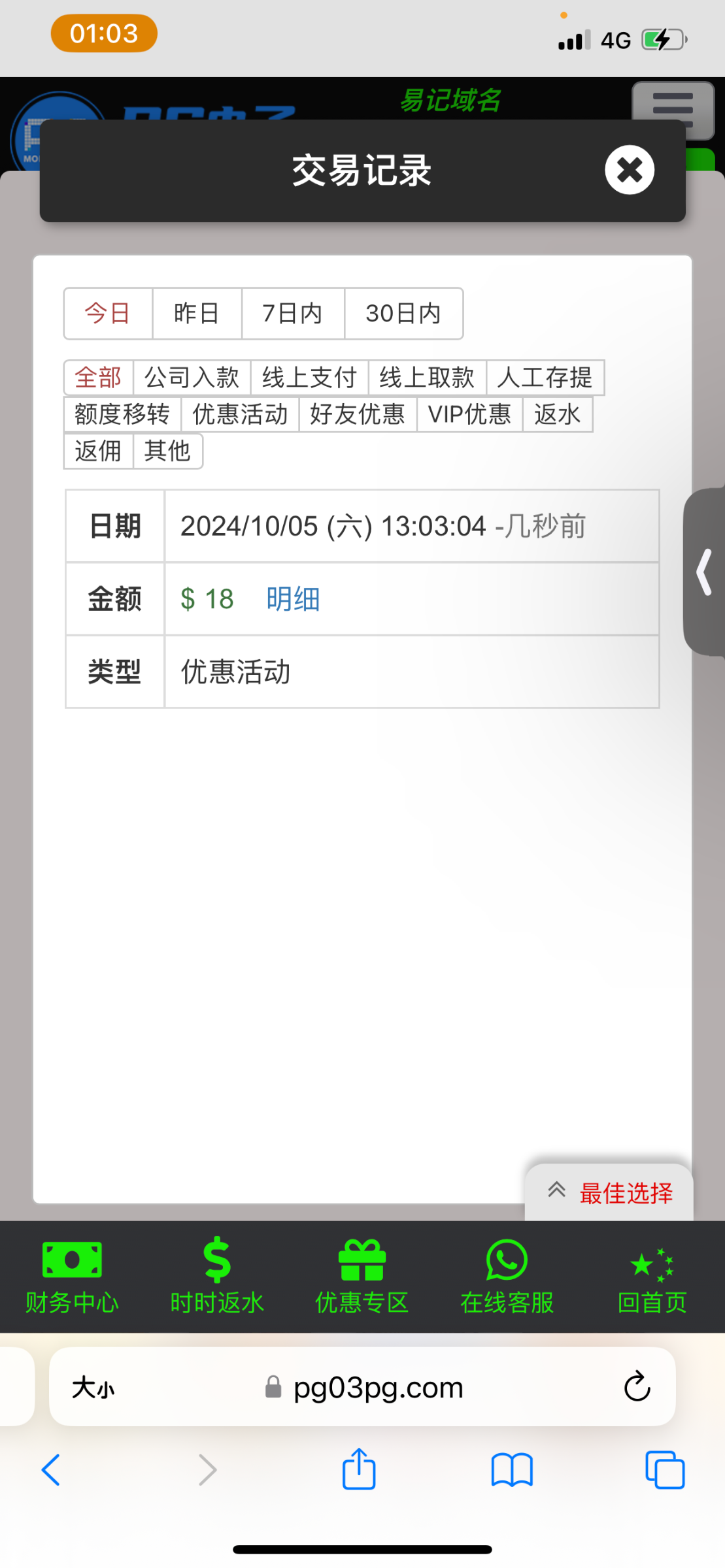Screen dimensions: 725x1568
Task: Filter by 线上支付 type
Action: click(x=309, y=378)
